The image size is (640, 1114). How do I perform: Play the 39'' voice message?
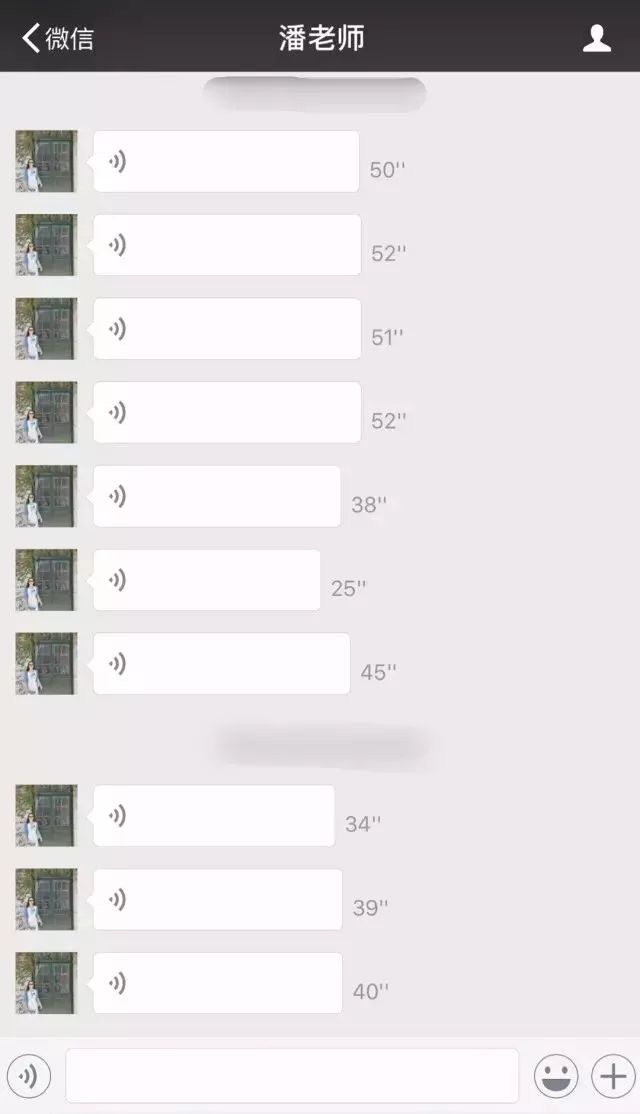point(218,900)
